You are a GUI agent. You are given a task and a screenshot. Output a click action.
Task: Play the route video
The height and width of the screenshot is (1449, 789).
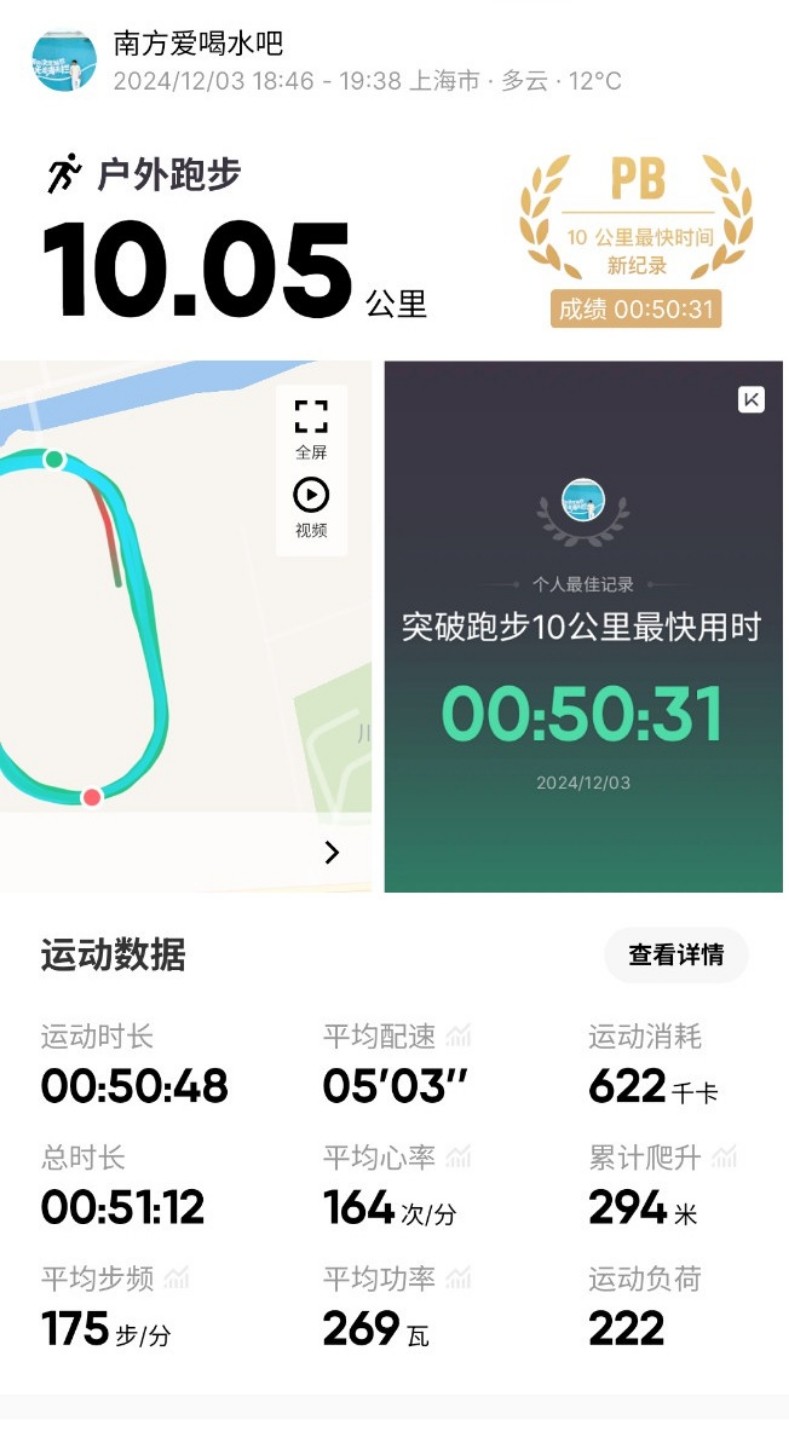click(311, 507)
